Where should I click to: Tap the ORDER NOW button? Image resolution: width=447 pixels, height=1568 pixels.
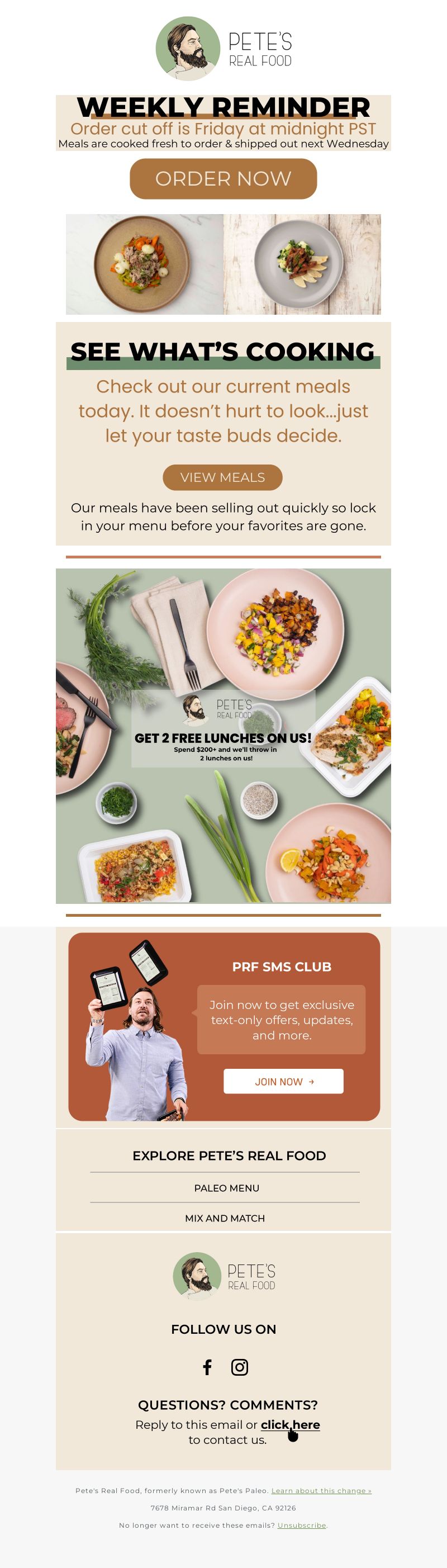[x=223, y=178]
